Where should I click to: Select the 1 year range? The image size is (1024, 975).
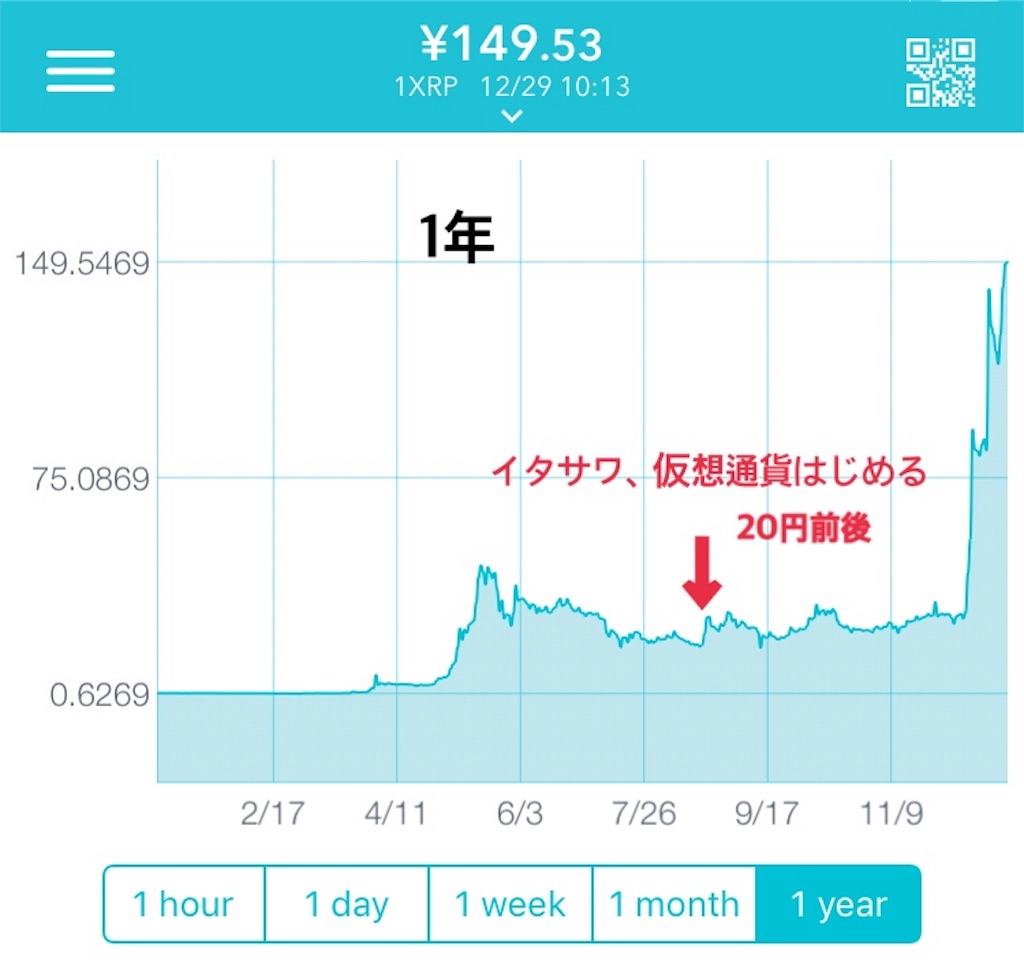[x=838, y=904]
